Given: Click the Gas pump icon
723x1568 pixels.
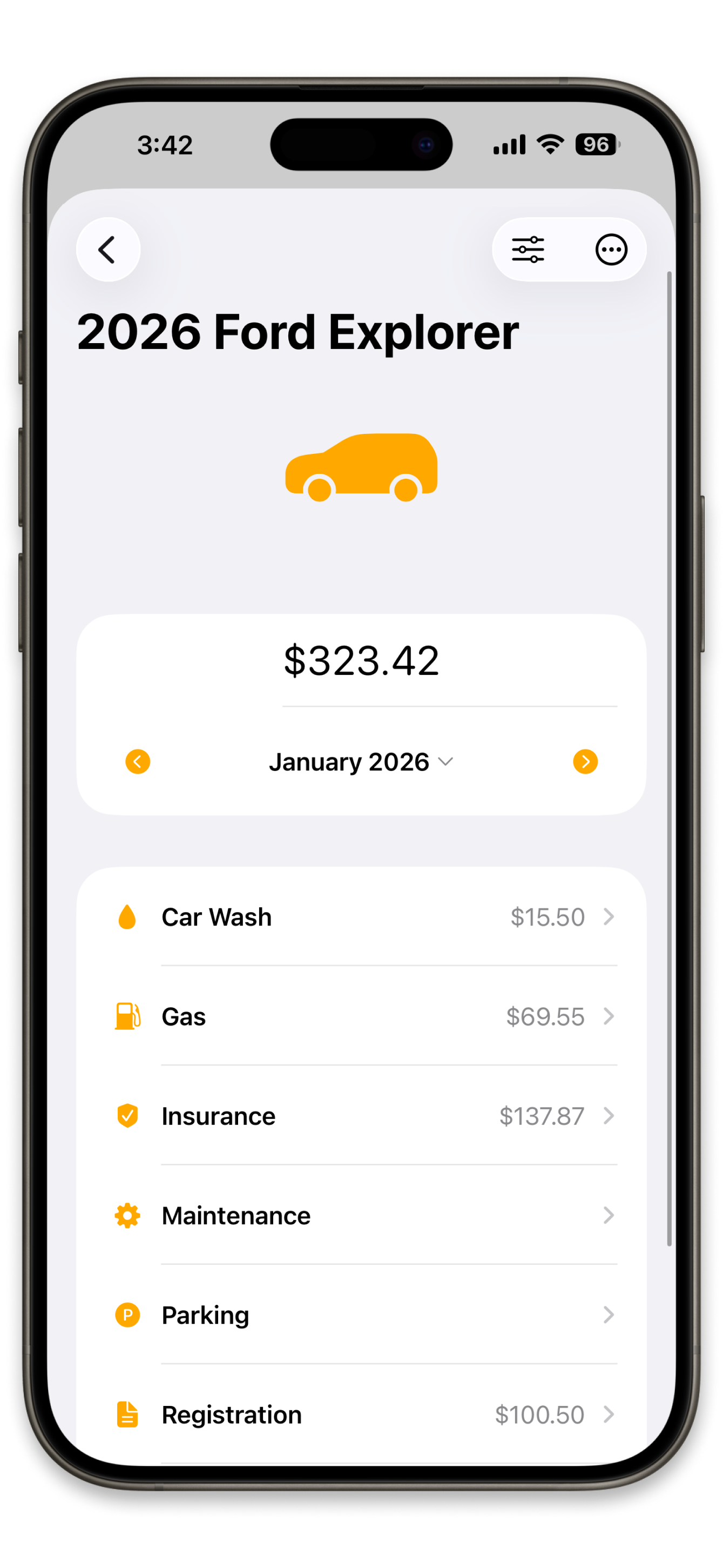Looking at the screenshot, I should tap(127, 1016).
